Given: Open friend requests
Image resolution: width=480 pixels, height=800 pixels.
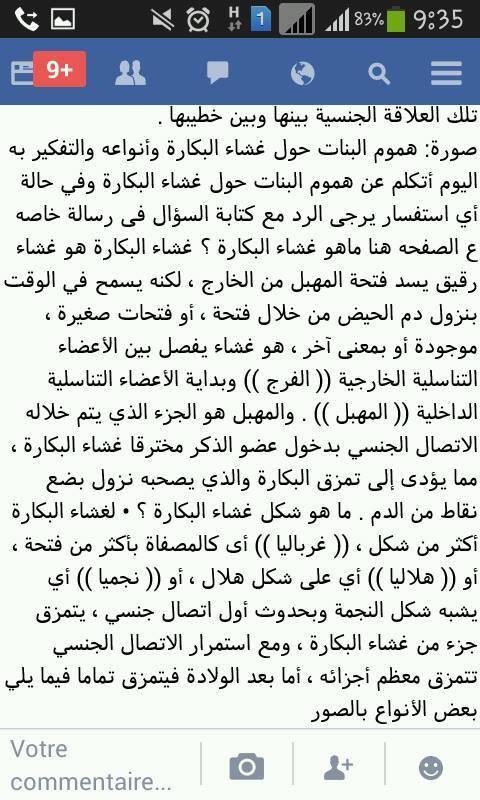Looking at the screenshot, I should click(x=131, y=72).
